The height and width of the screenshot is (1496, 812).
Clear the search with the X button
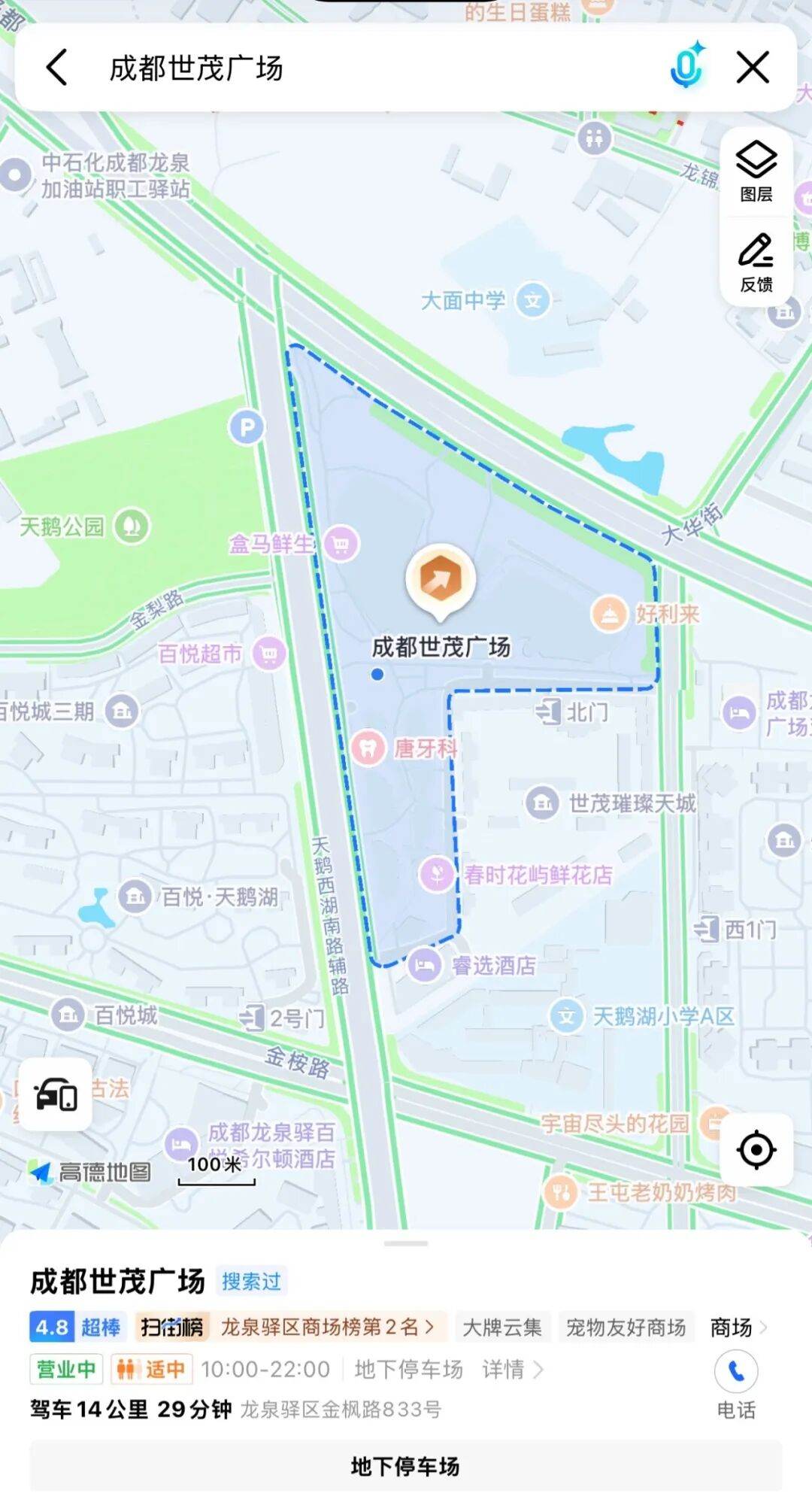point(753,68)
